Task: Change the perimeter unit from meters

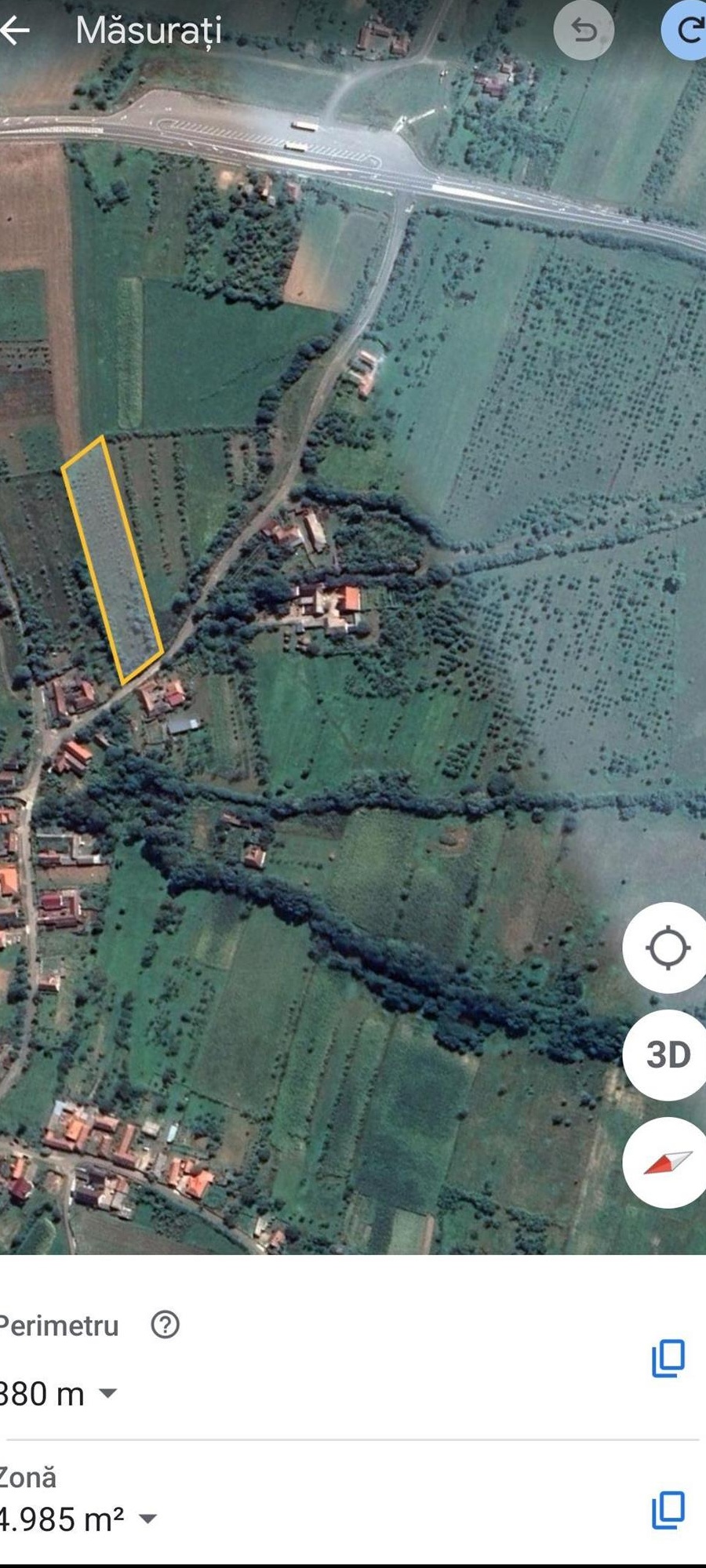Action: (107, 1394)
